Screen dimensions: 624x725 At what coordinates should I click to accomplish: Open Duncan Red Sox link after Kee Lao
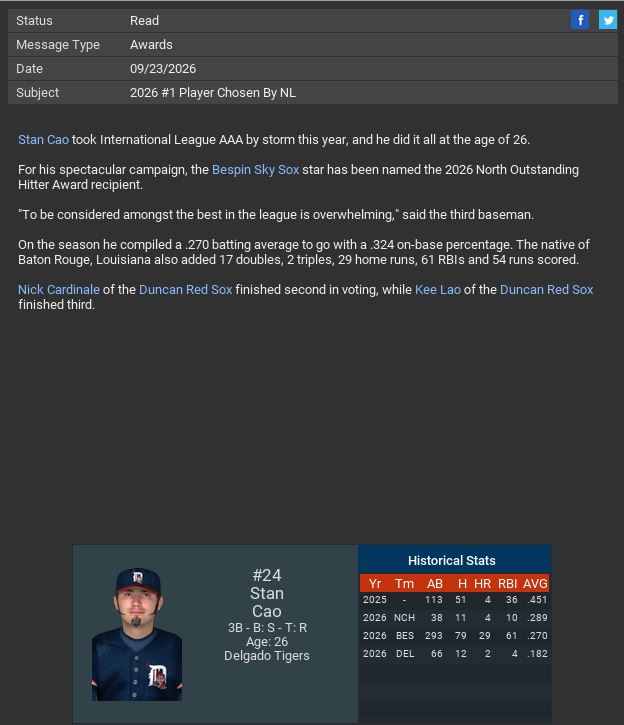[x=546, y=290]
